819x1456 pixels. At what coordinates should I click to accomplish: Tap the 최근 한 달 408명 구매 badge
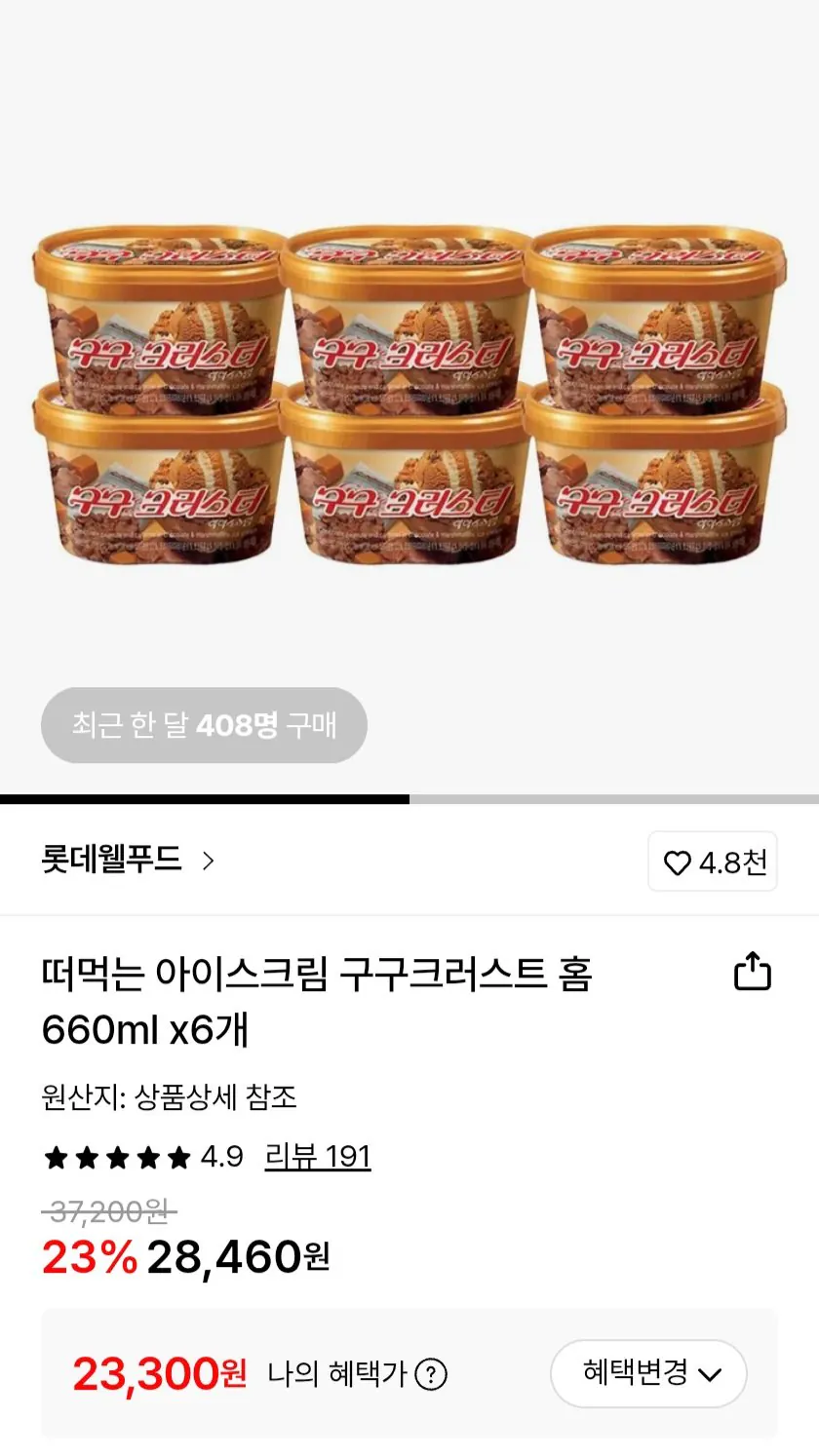204,724
